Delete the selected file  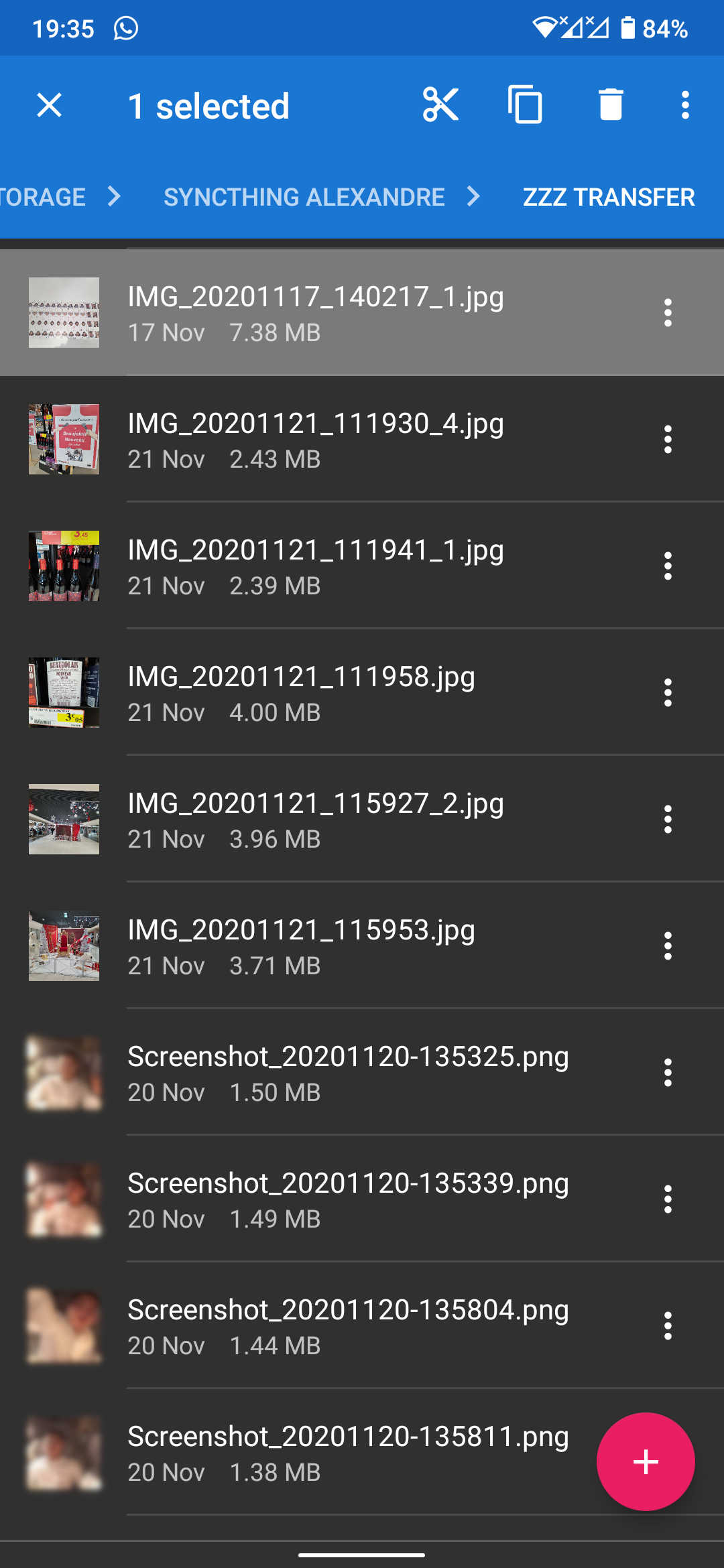(609, 105)
